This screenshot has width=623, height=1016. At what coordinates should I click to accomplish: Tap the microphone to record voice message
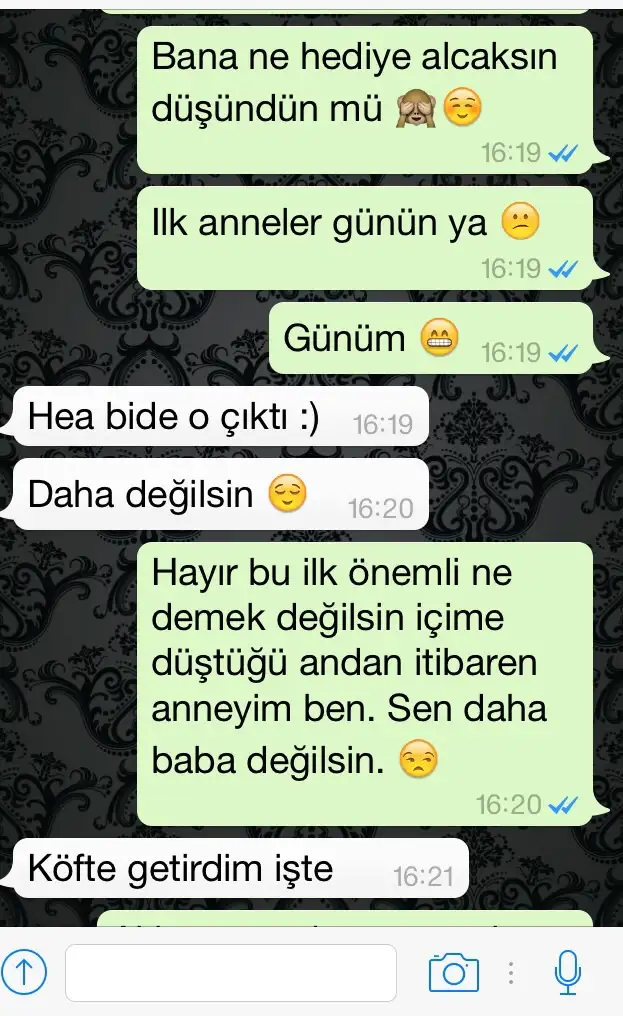(x=568, y=972)
